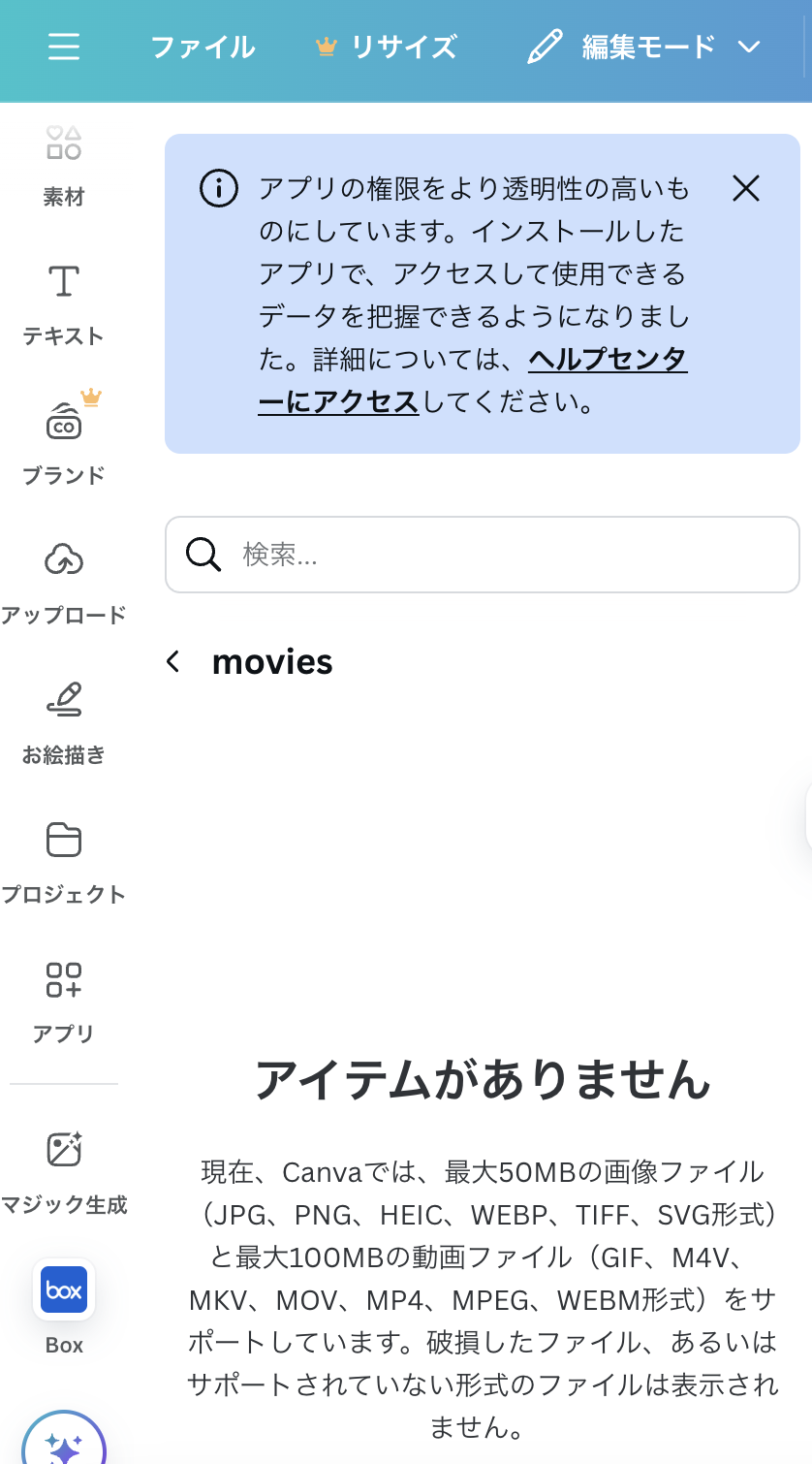
Task: Open the ファイル menu
Action: [x=203, y=47]
